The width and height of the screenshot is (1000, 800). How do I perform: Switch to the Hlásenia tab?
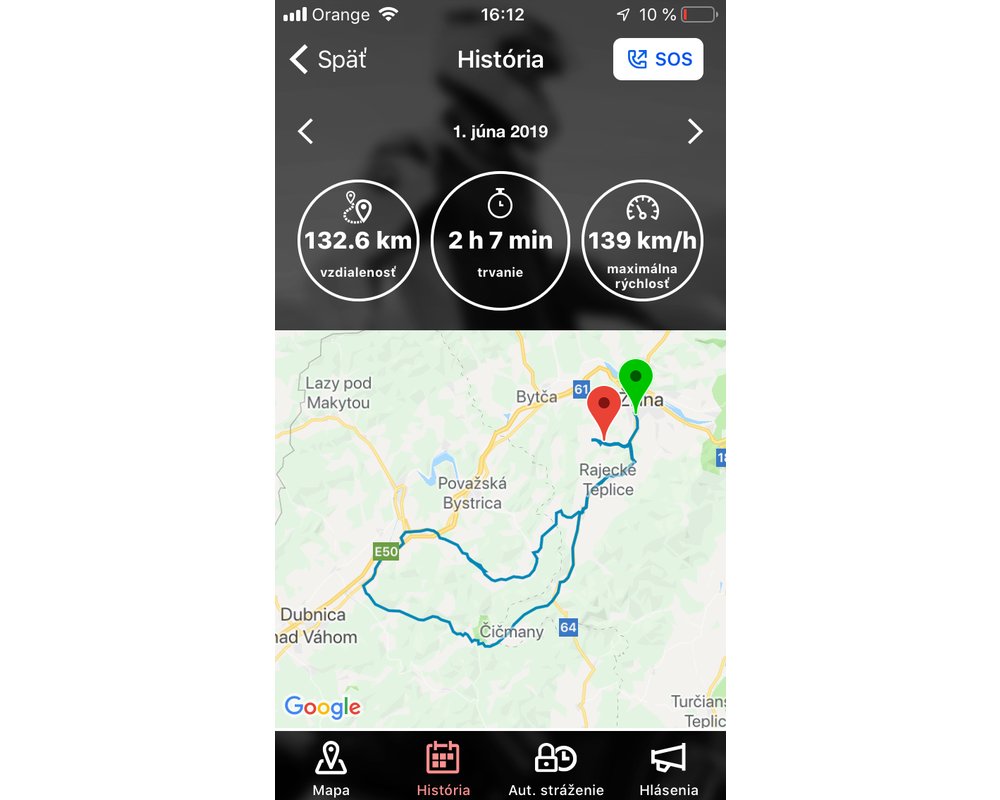[x=669, y=768]
